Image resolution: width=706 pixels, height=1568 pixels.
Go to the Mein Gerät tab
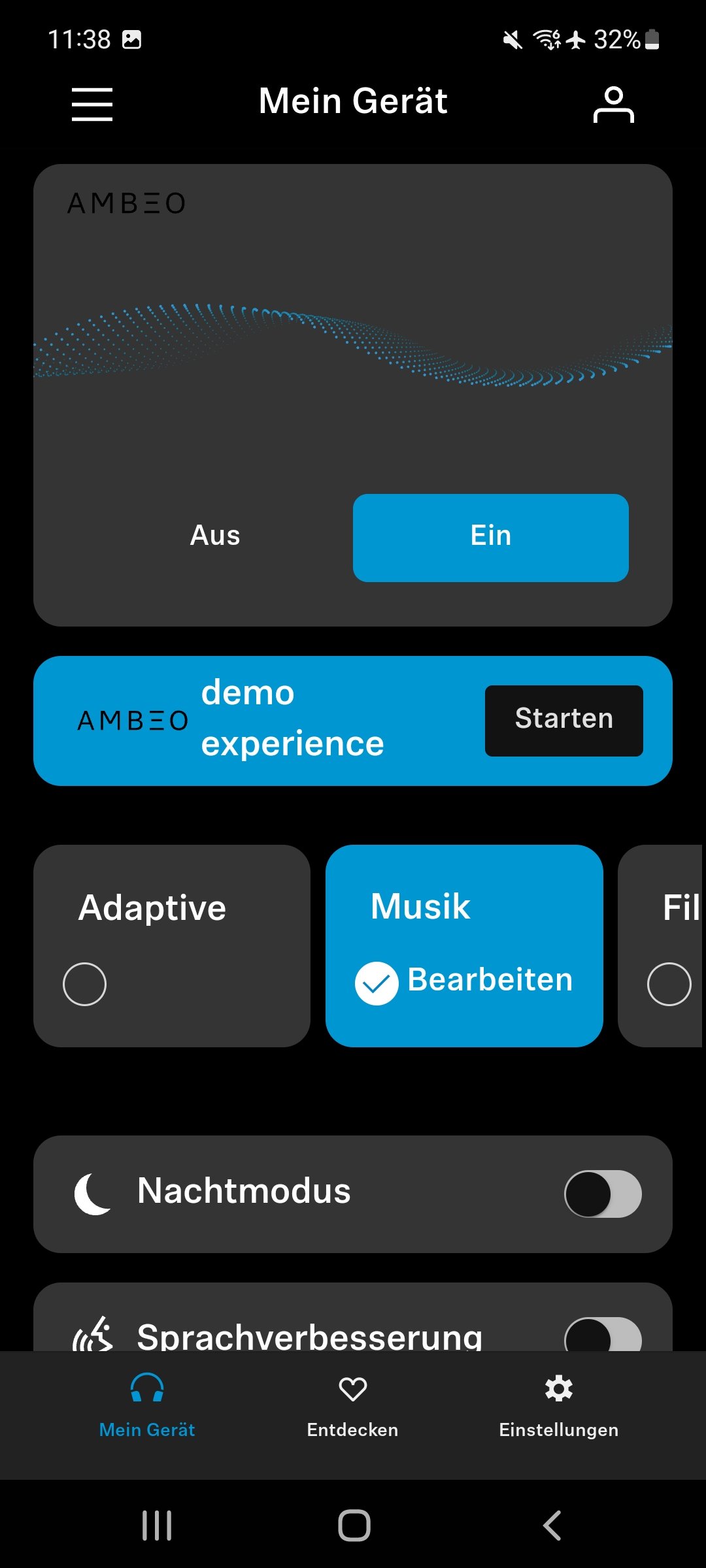(147, 1405)
